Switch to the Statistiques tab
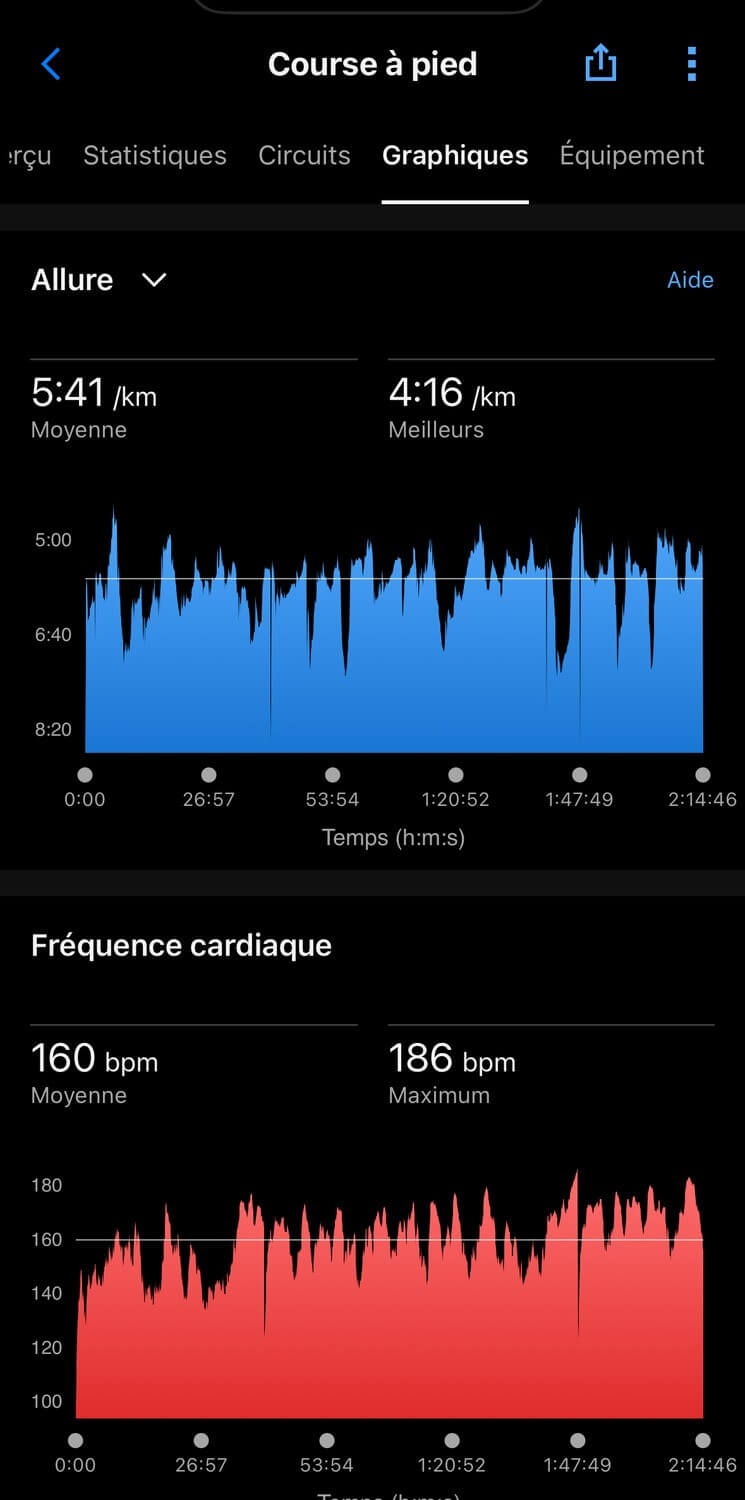 155,156
